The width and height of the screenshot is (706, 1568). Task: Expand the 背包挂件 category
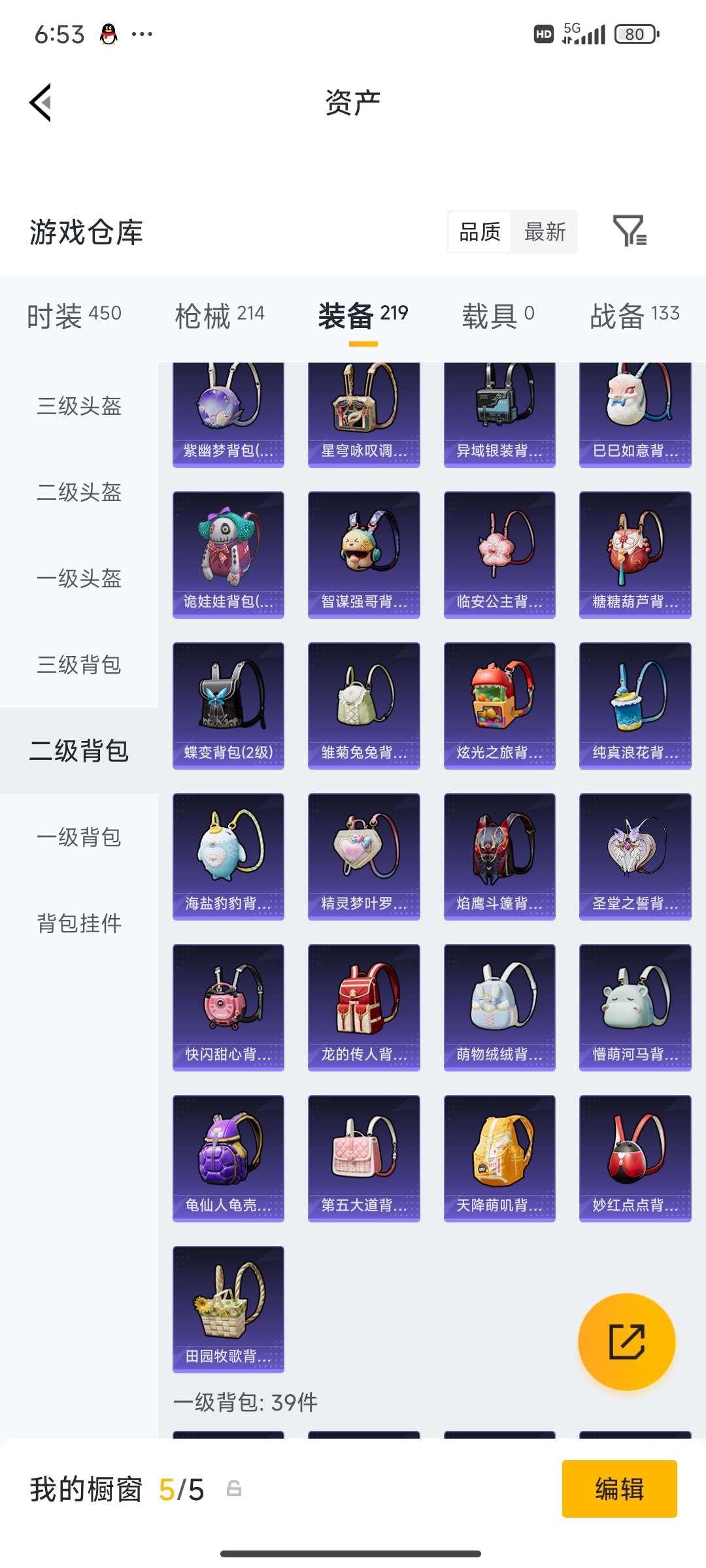(x=78, y=924)
